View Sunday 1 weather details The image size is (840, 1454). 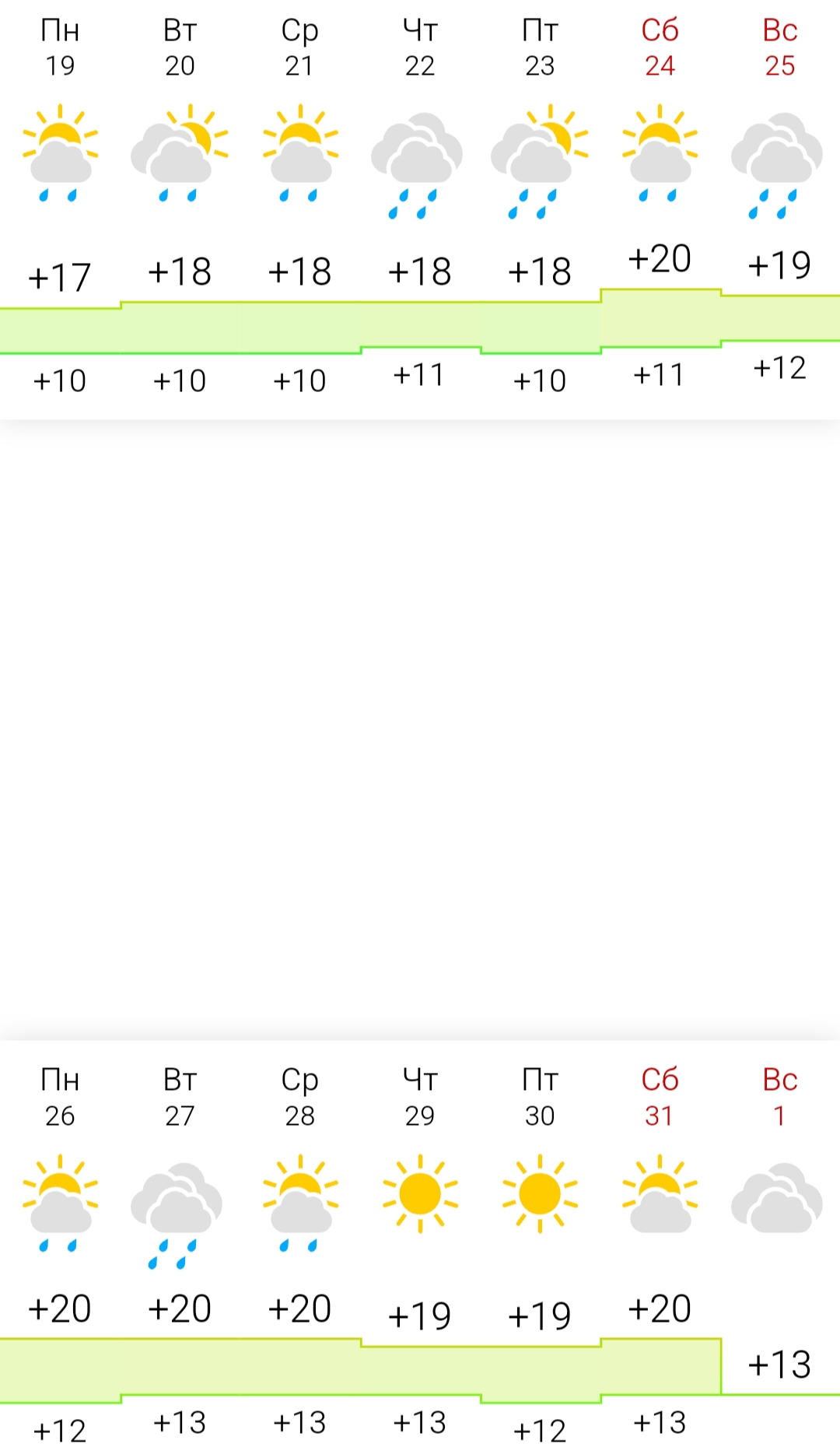780,1247
